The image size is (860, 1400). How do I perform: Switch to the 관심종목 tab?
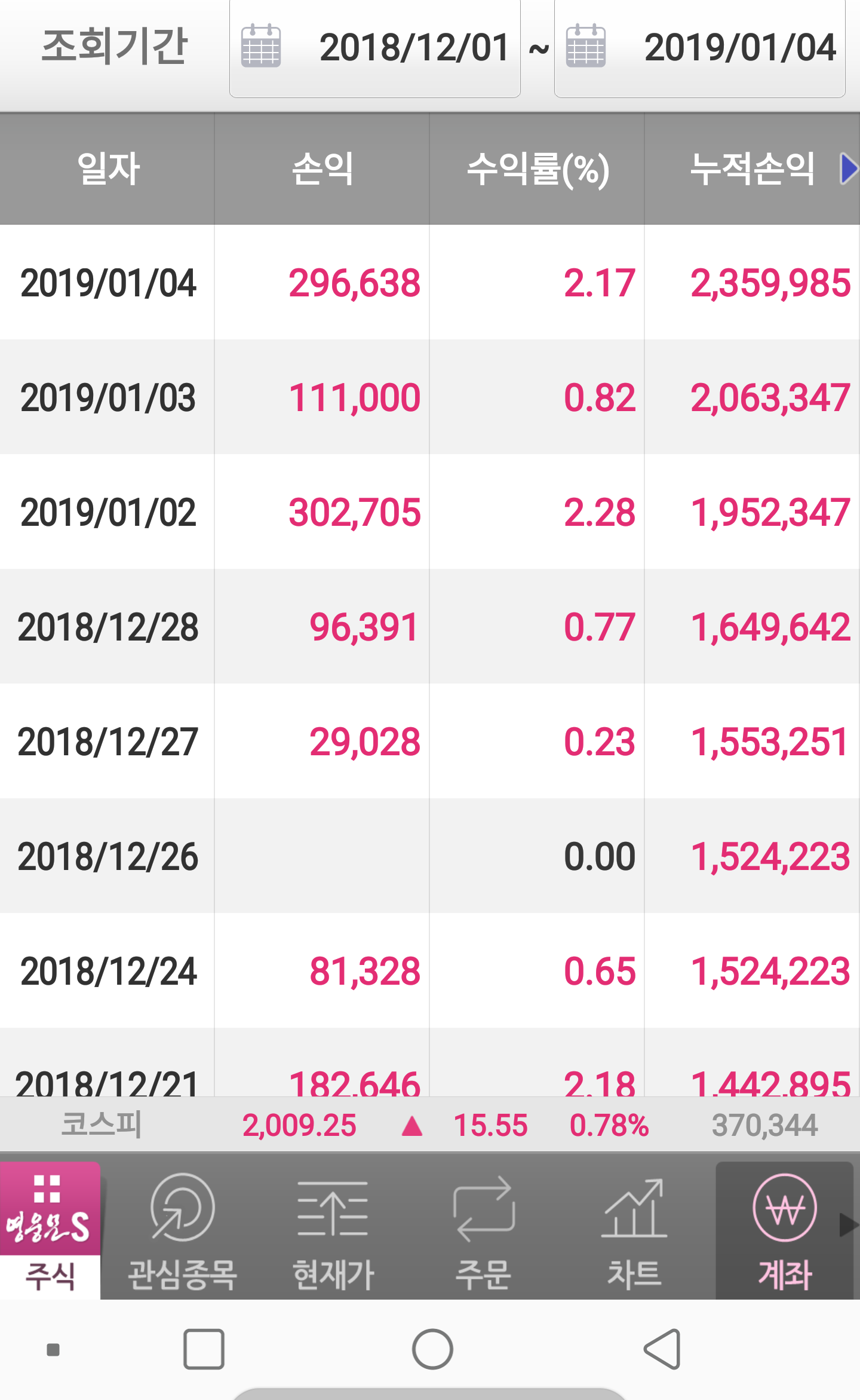(183, 1231)
